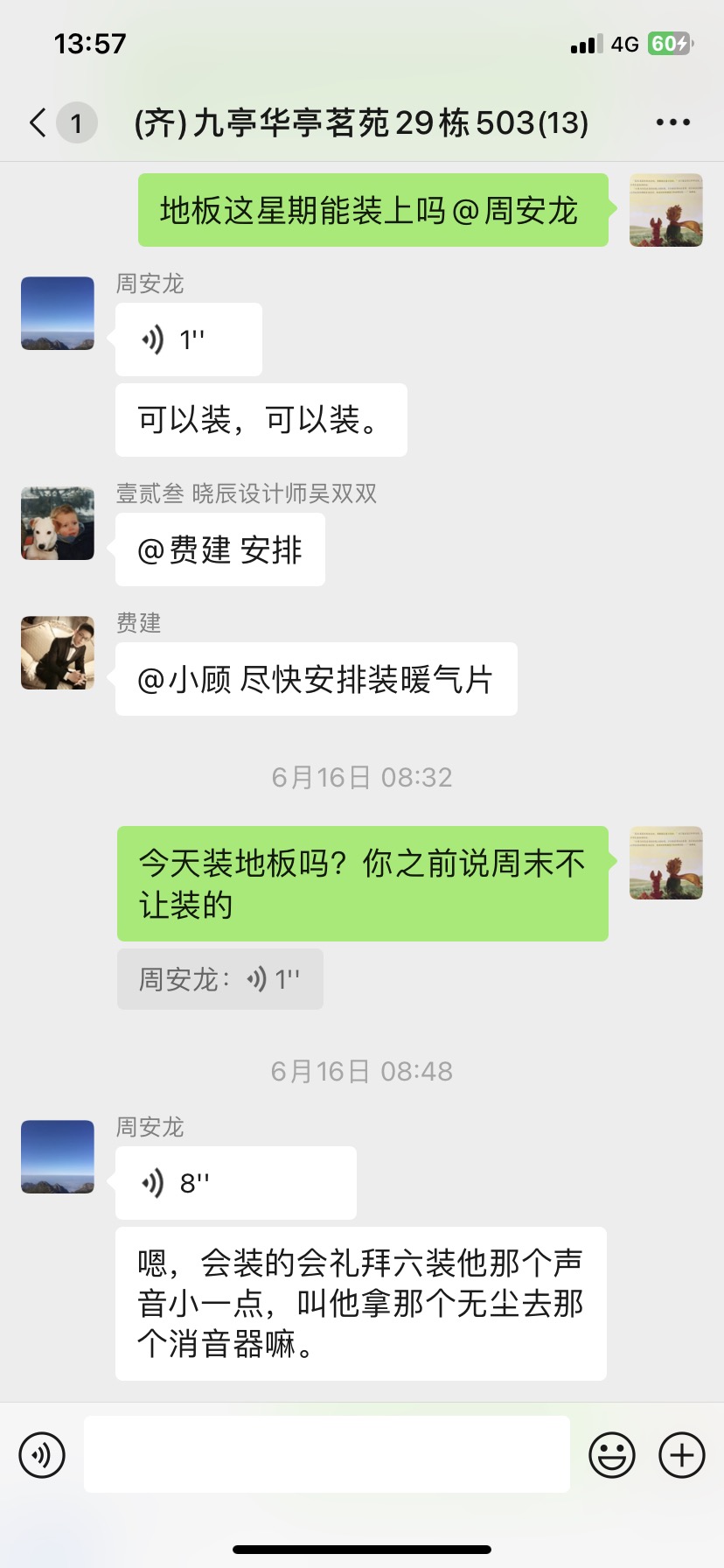This screenshot has width=724, height=1568.
Task: Open 周安龙's avatar beside the 8-second voice
Action: [58, 1157]
